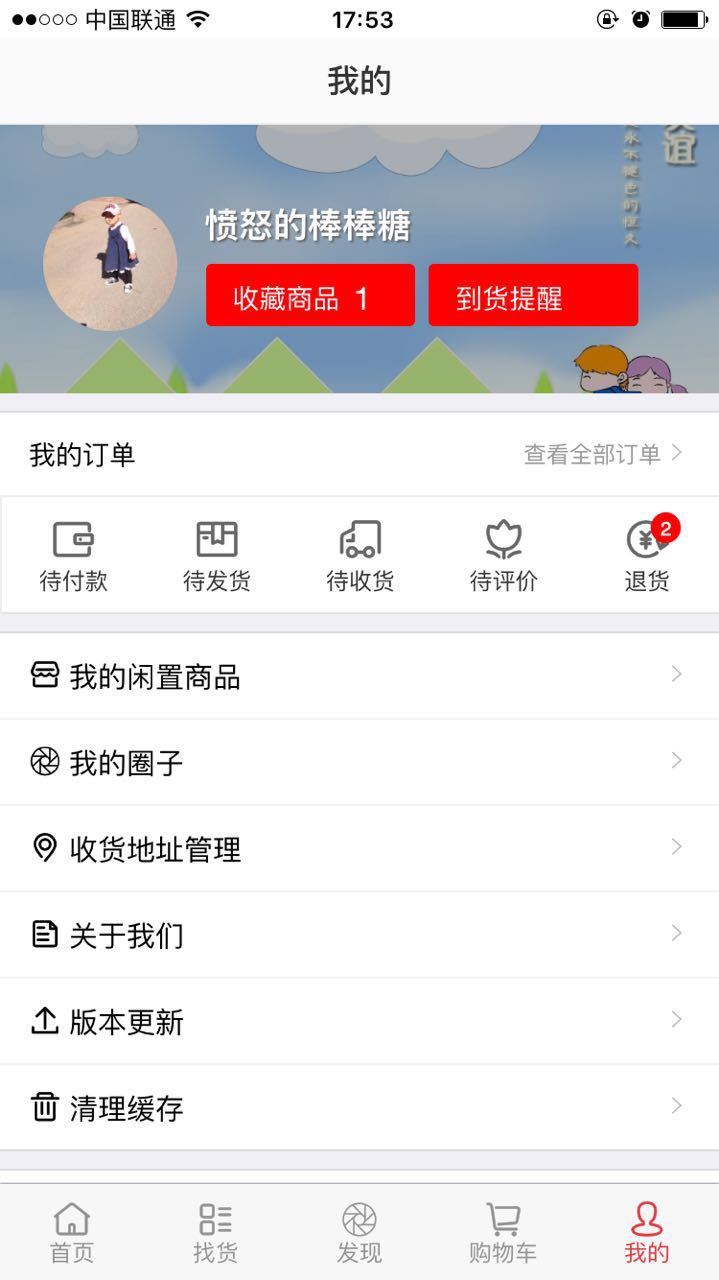Tap the profile avatar photo

(110, 263)
